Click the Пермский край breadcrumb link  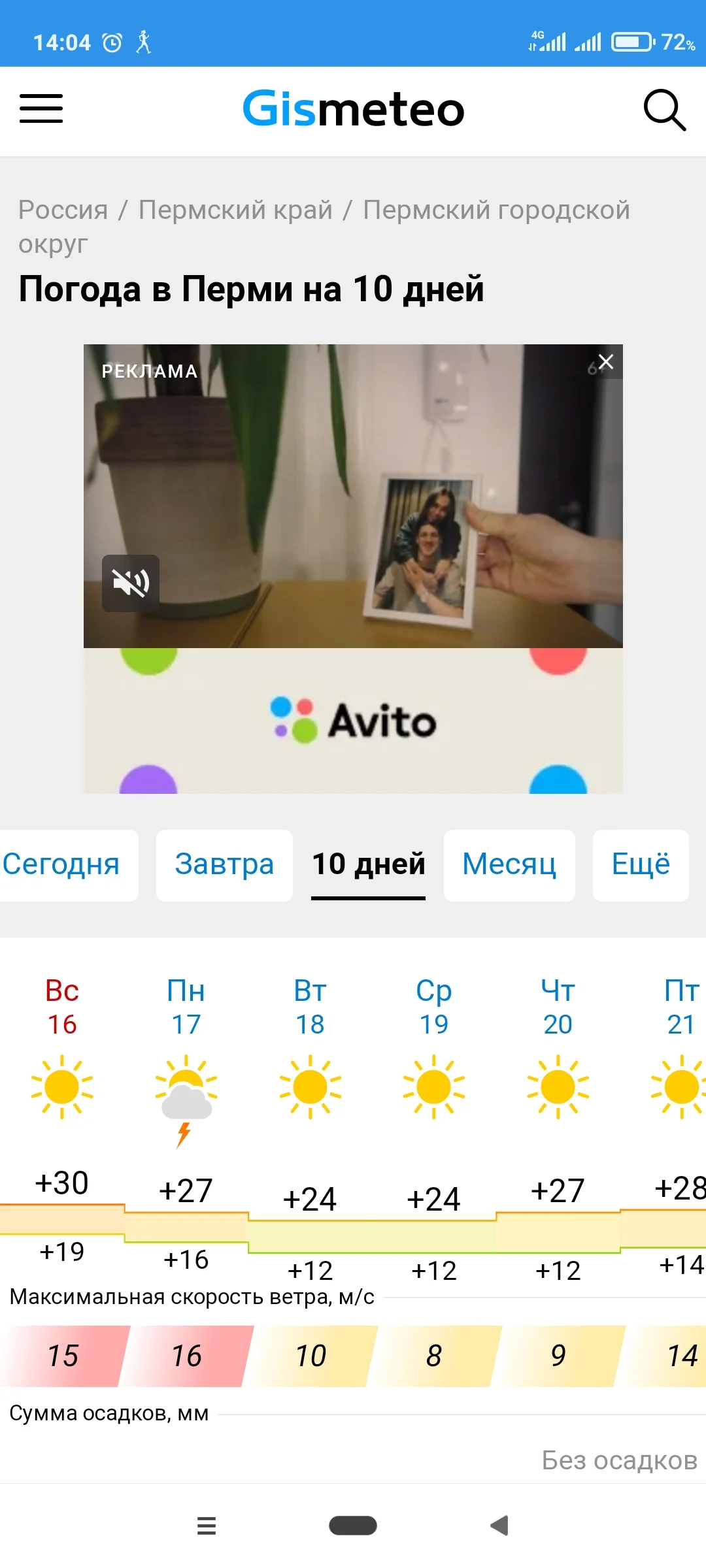[234, 210]
